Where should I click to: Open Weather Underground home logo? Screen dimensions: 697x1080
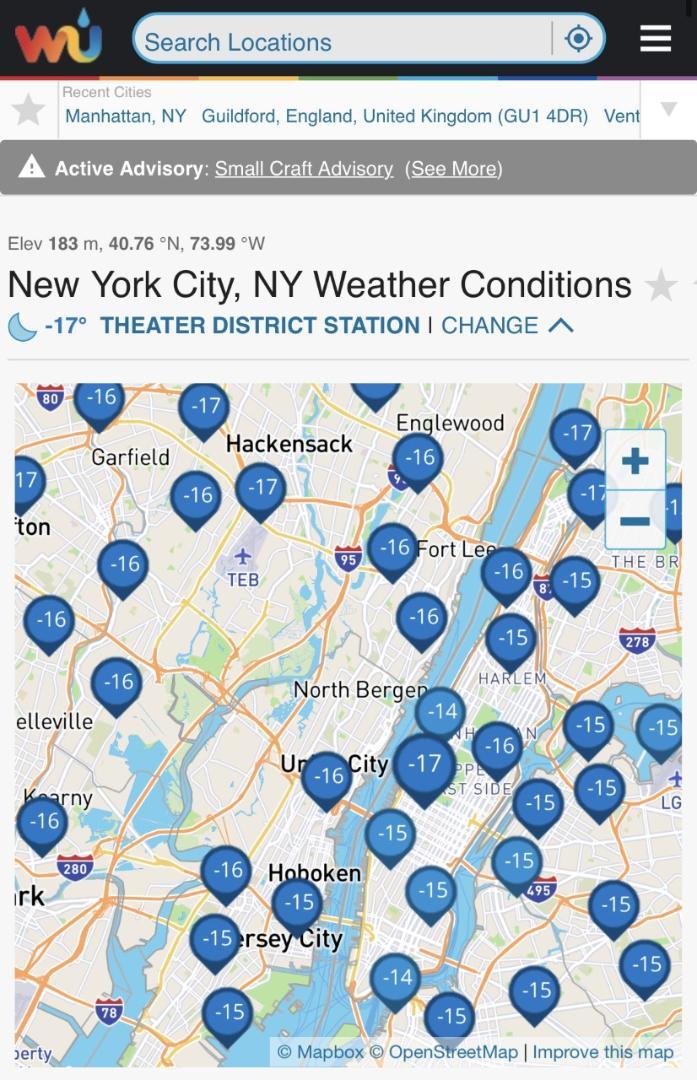coord(58,38)
